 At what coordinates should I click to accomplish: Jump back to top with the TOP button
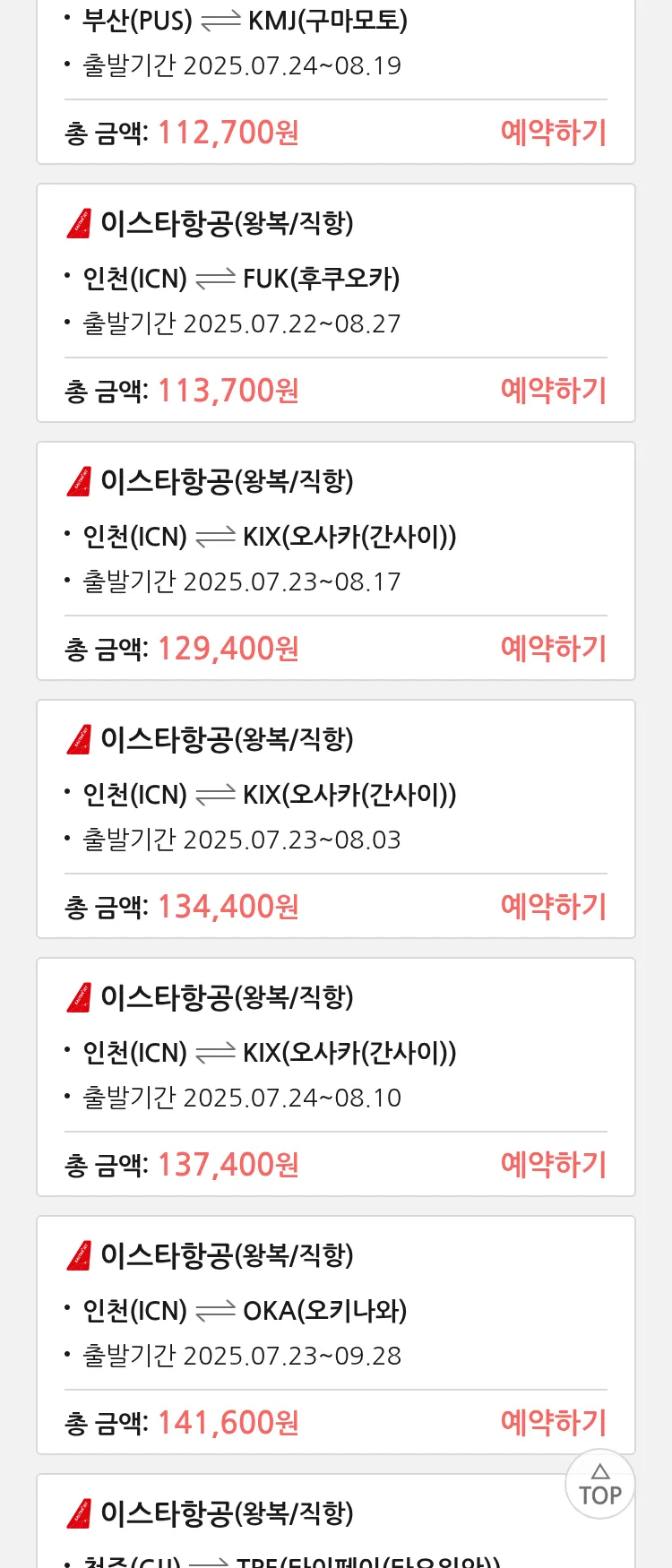[599, 1485]
